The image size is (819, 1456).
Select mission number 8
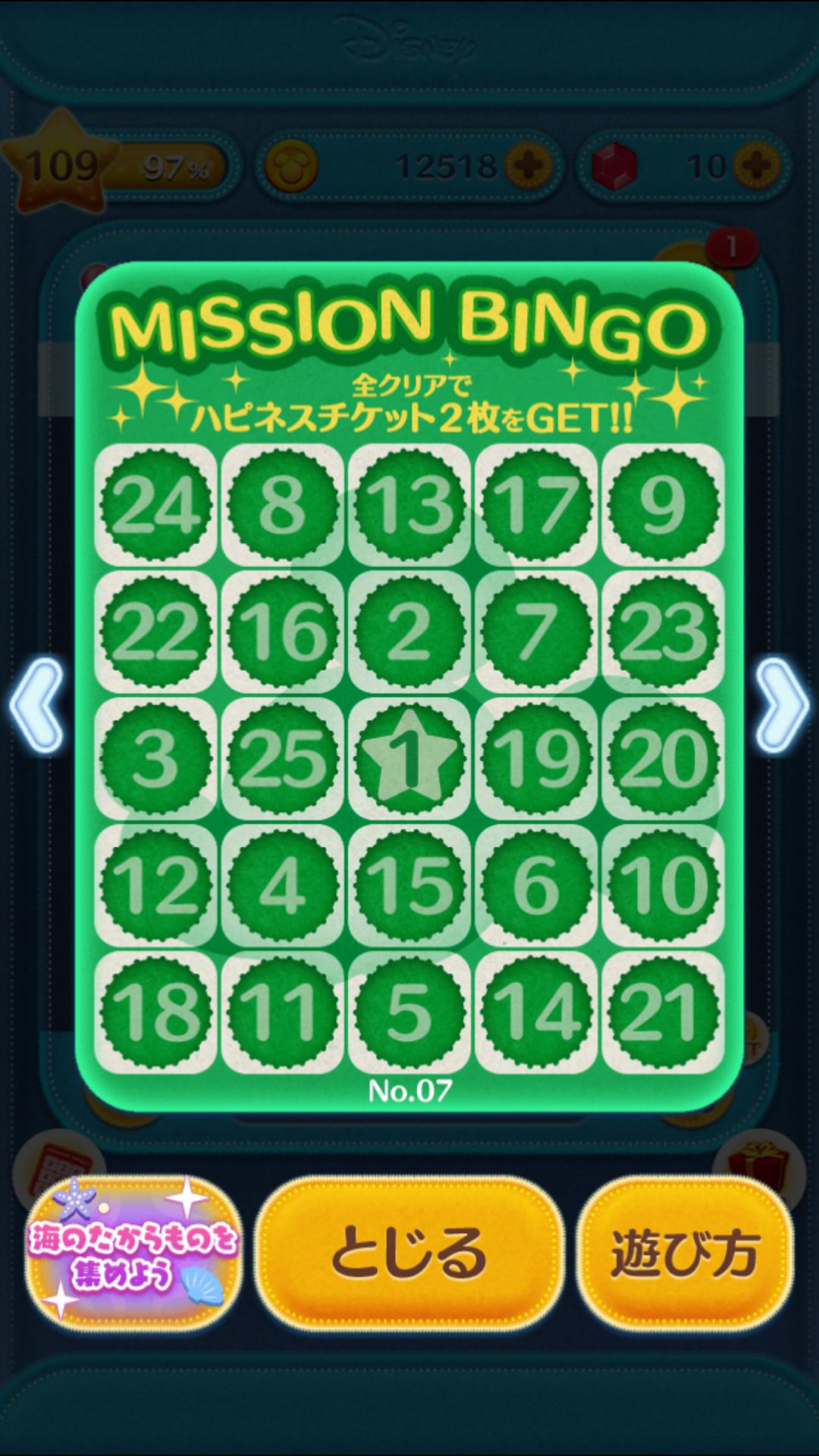(x=282, y=505)
